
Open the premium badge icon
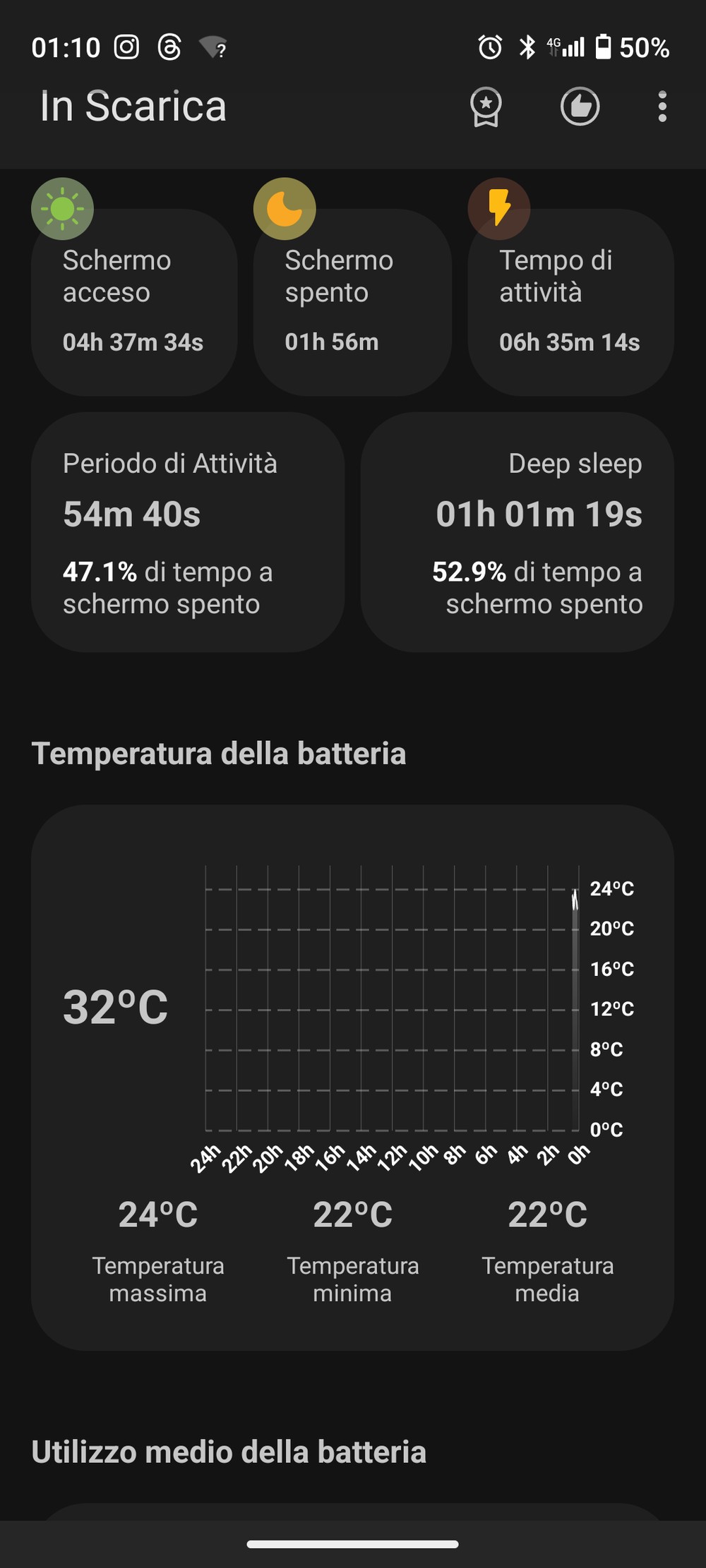coord(486,107)
